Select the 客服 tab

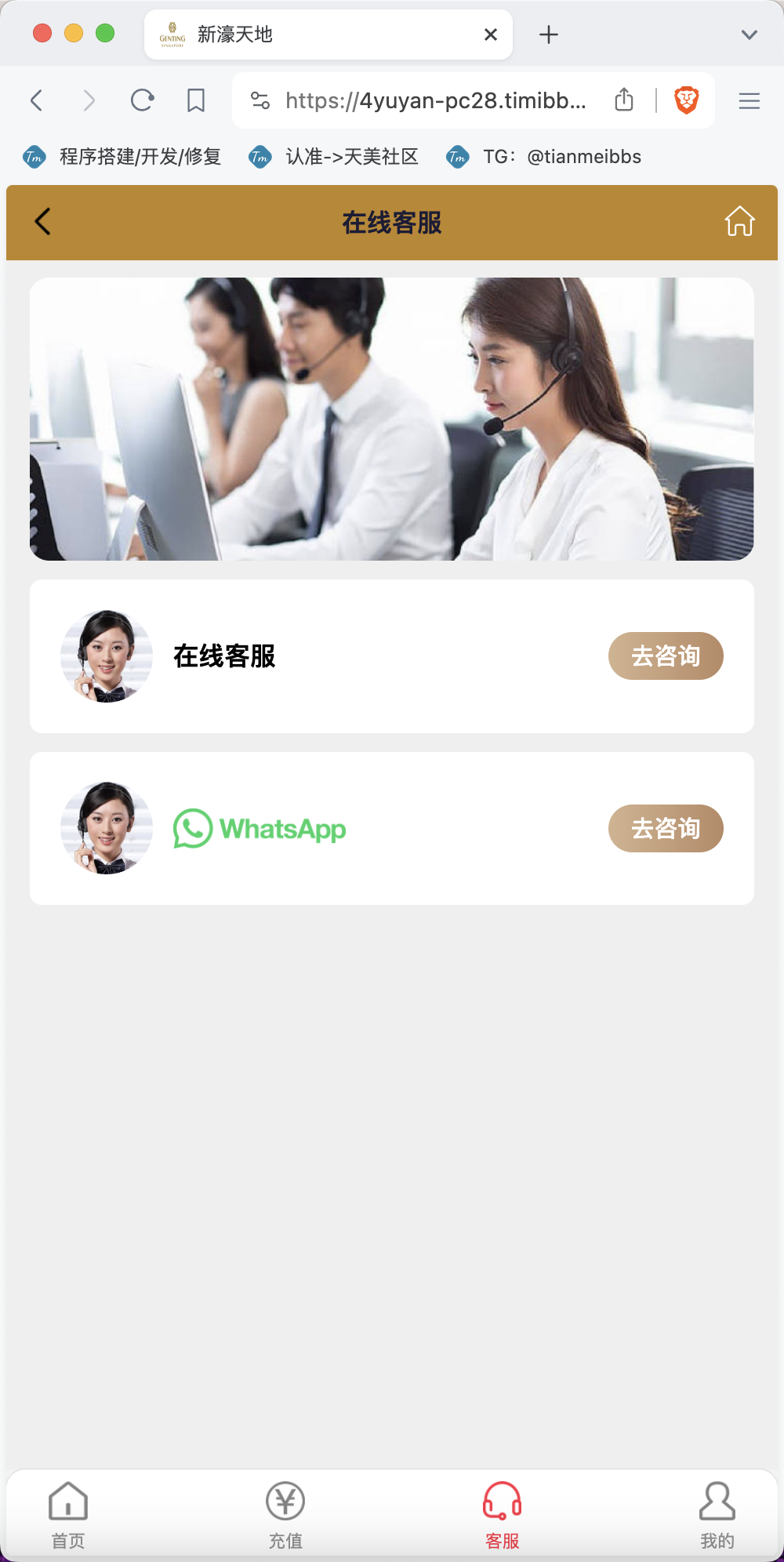coord(503,1515)
